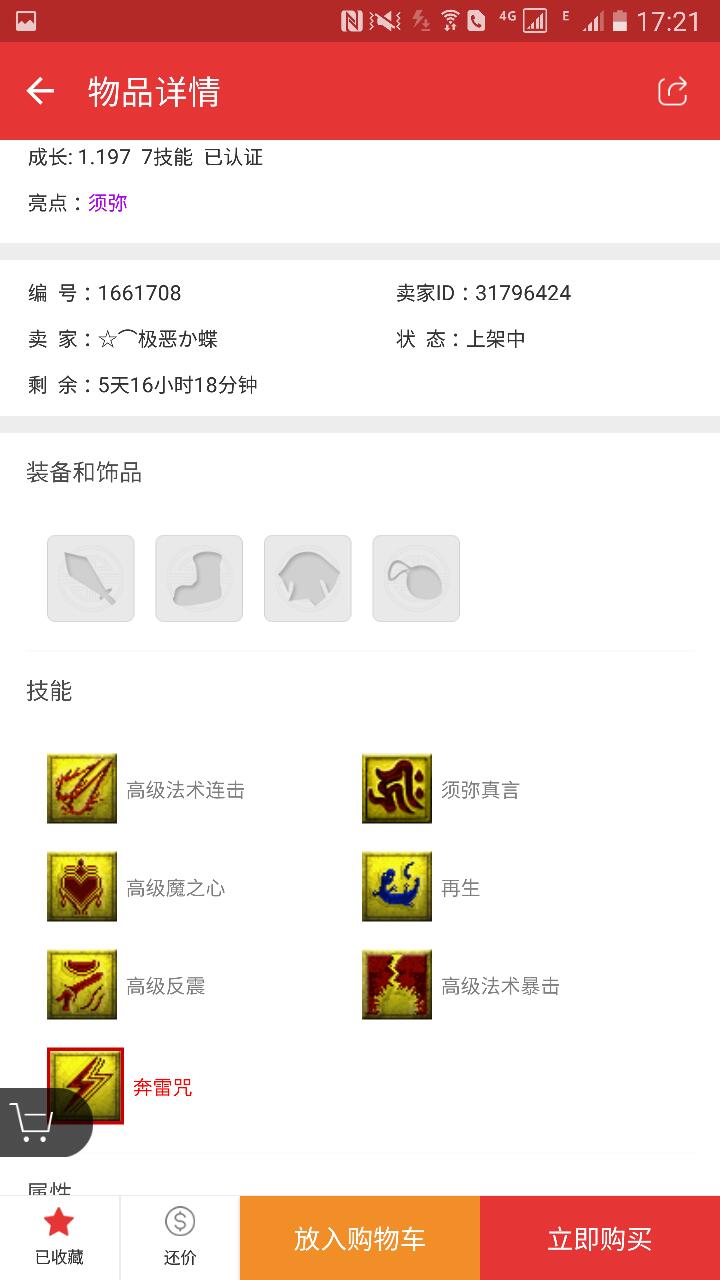Go back from 物品详情 page

(40, 92)
